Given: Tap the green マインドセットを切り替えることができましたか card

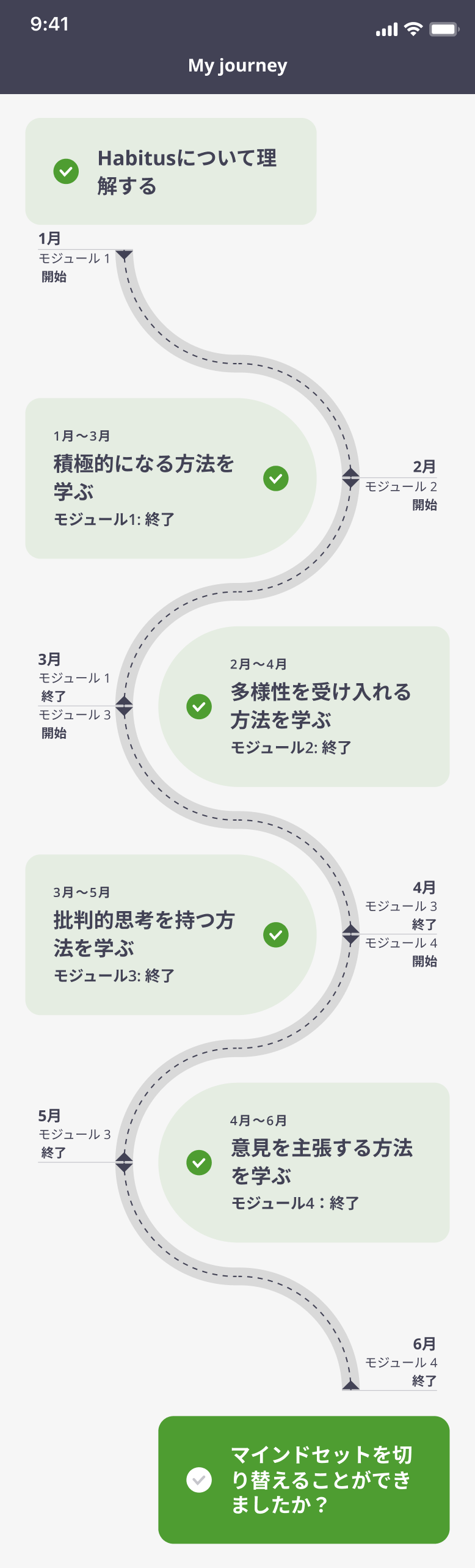Looking at the screenshot, I should [x=303, y=1479].
